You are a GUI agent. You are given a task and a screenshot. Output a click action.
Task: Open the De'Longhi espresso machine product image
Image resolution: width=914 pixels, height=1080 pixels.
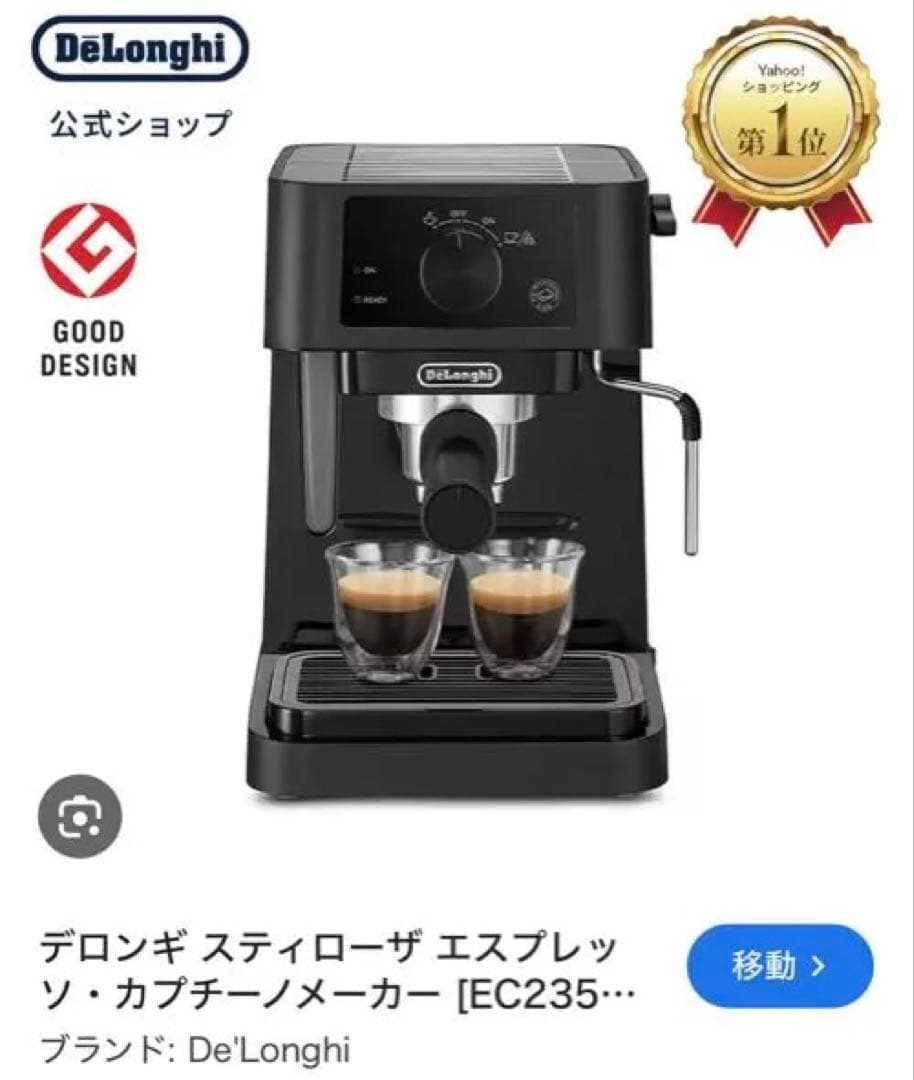(470, 470)
